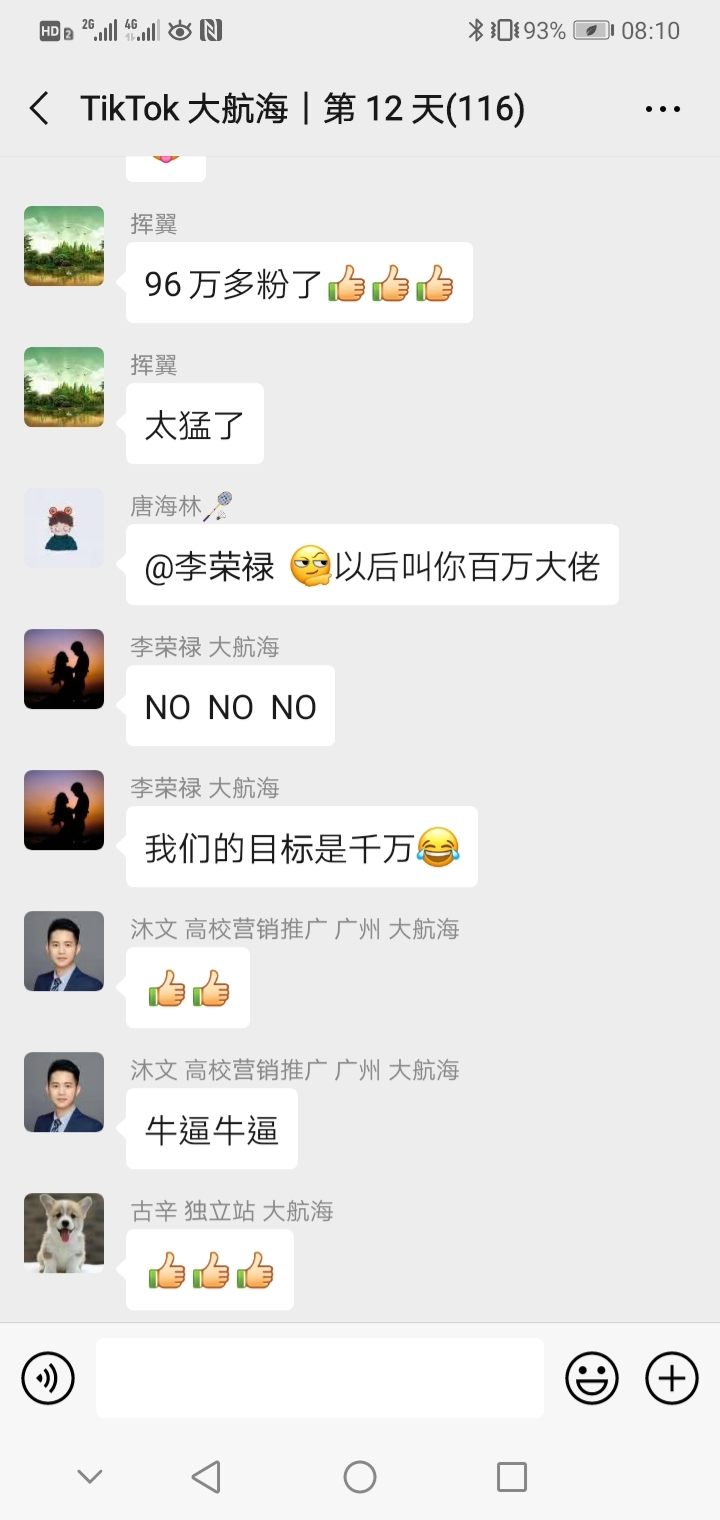View 古辛's corgi avatar profile

[64, 1233]
